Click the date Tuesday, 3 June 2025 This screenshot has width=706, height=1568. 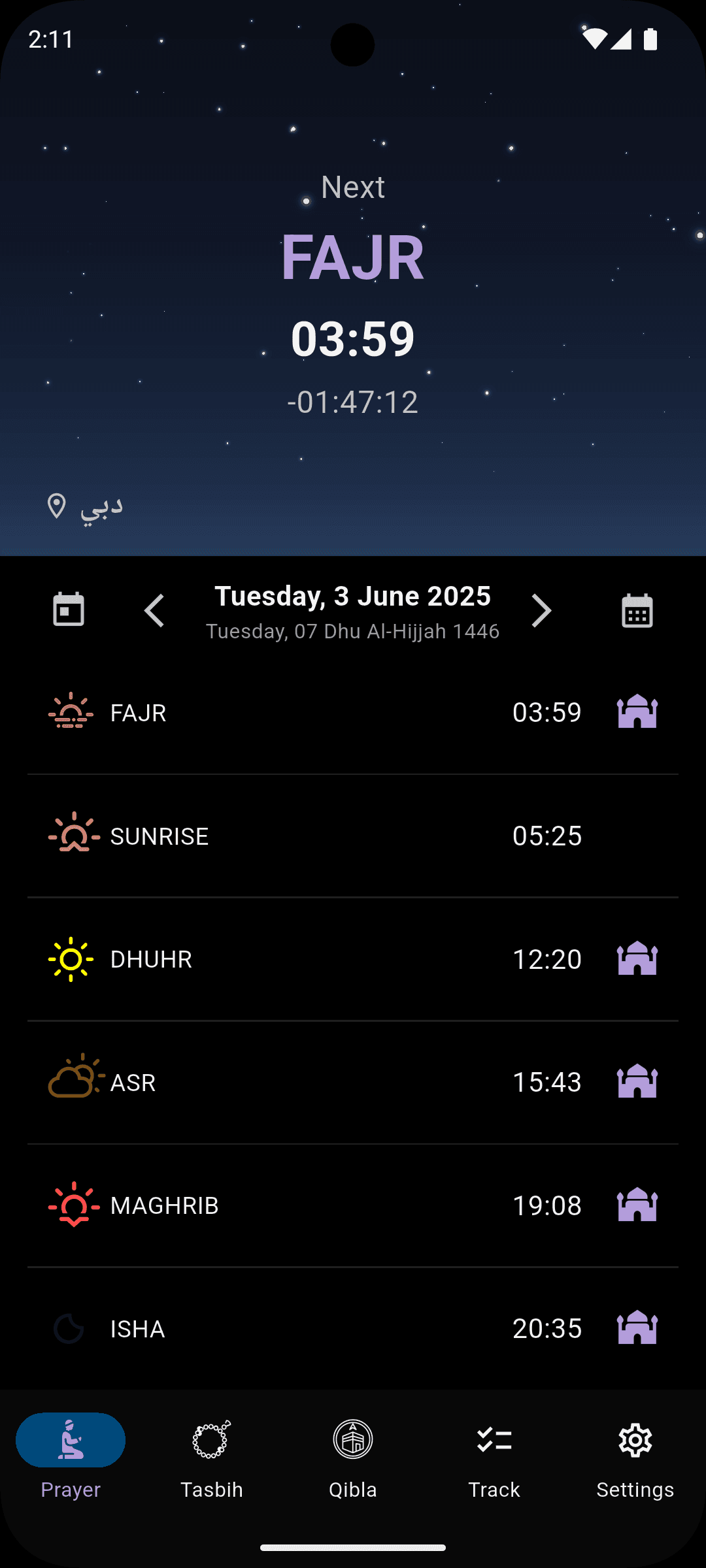coord(352,595)
